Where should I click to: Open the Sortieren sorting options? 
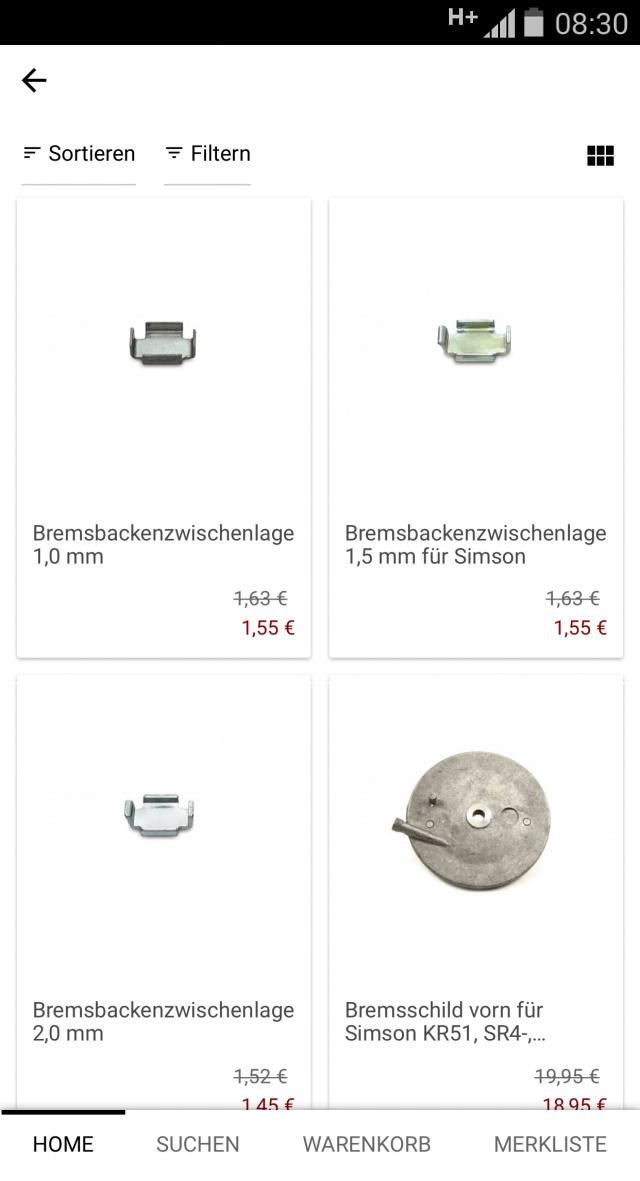tap(79, 154)
